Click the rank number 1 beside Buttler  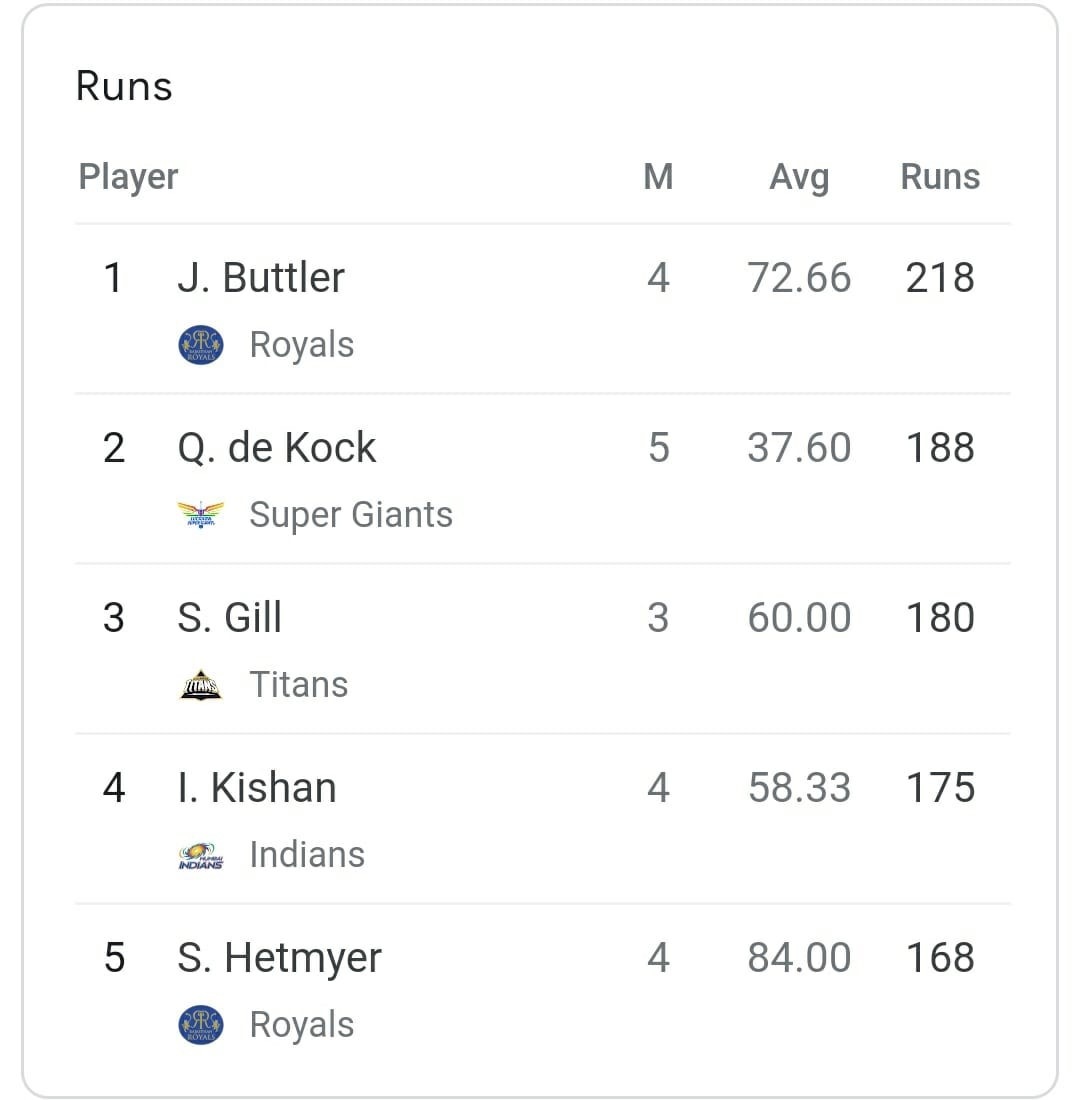pos(113,278)
